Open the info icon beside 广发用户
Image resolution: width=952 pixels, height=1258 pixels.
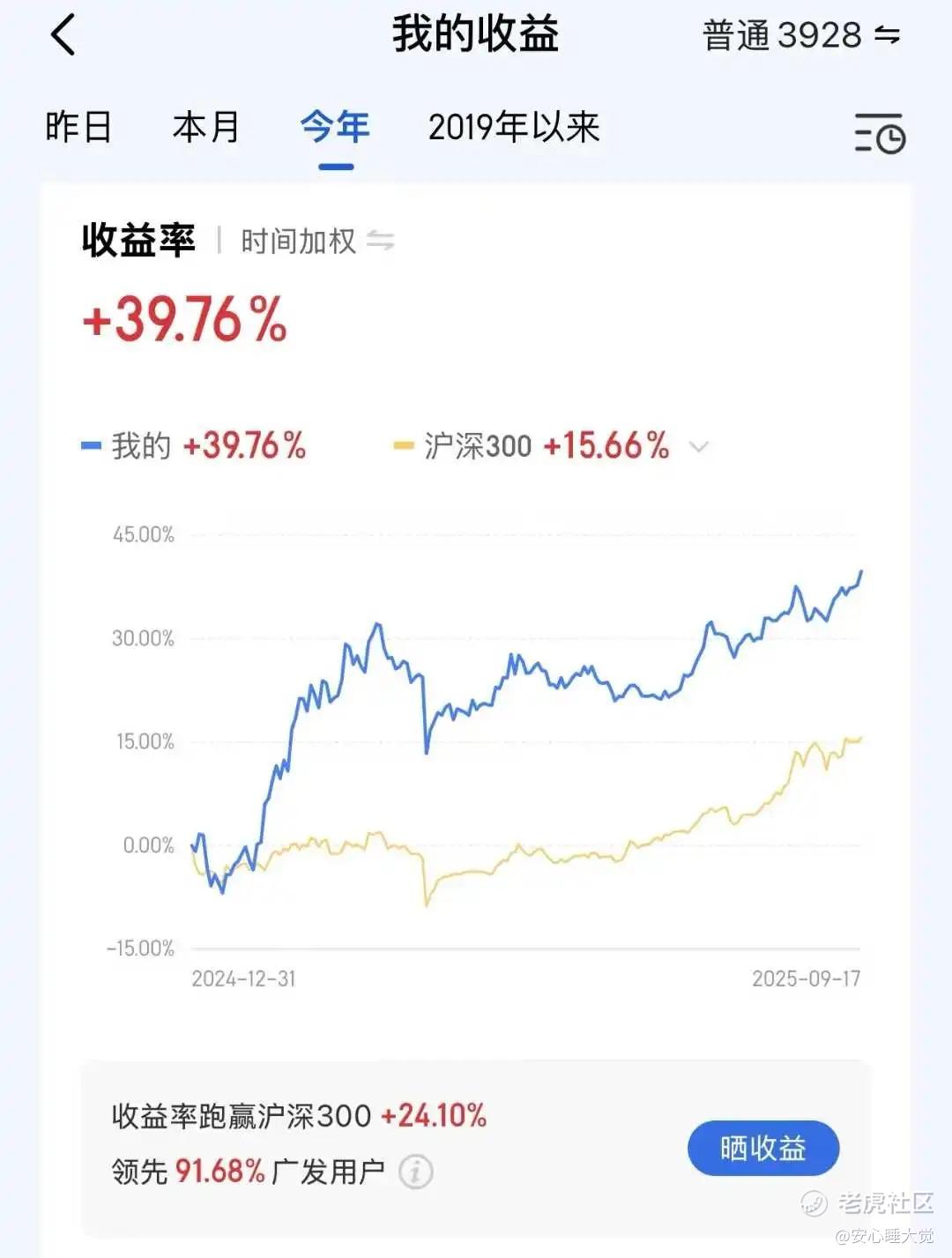click(x=416, y=1172)
